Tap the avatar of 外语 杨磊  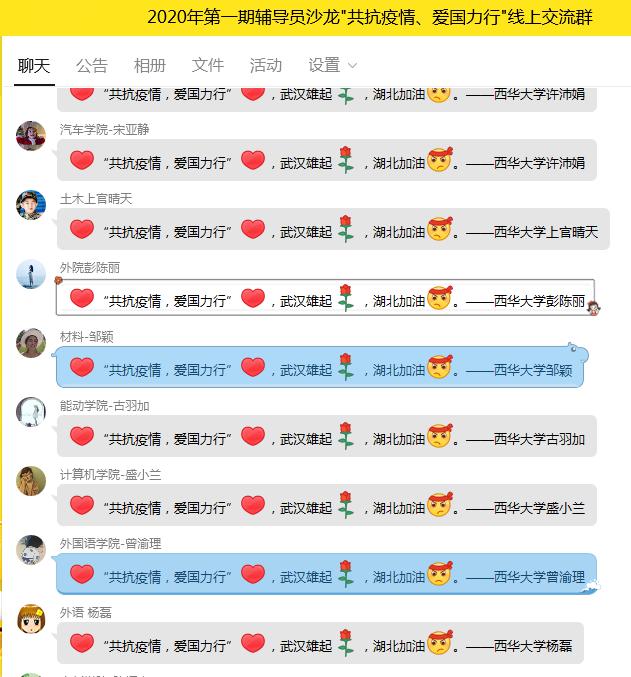(31, 619)
